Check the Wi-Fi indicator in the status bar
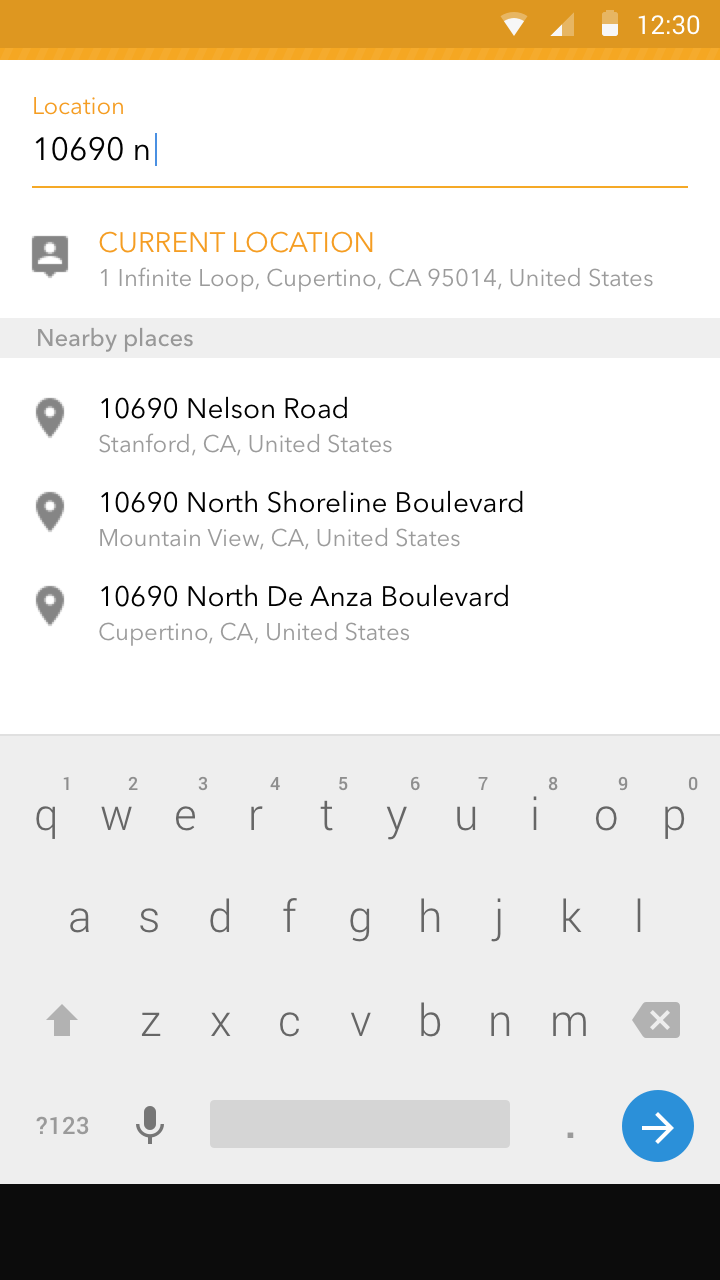 point(512,24)
